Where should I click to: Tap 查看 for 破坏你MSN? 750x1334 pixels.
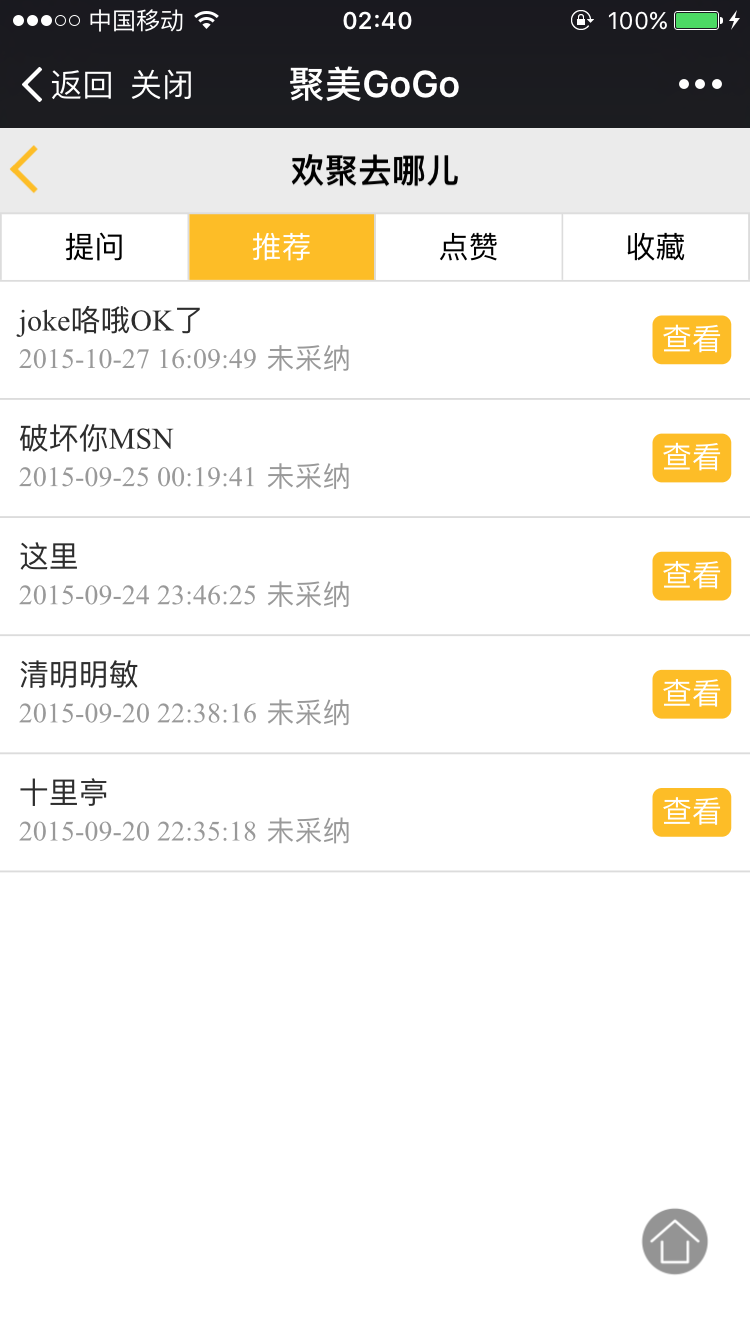point(691,458)
